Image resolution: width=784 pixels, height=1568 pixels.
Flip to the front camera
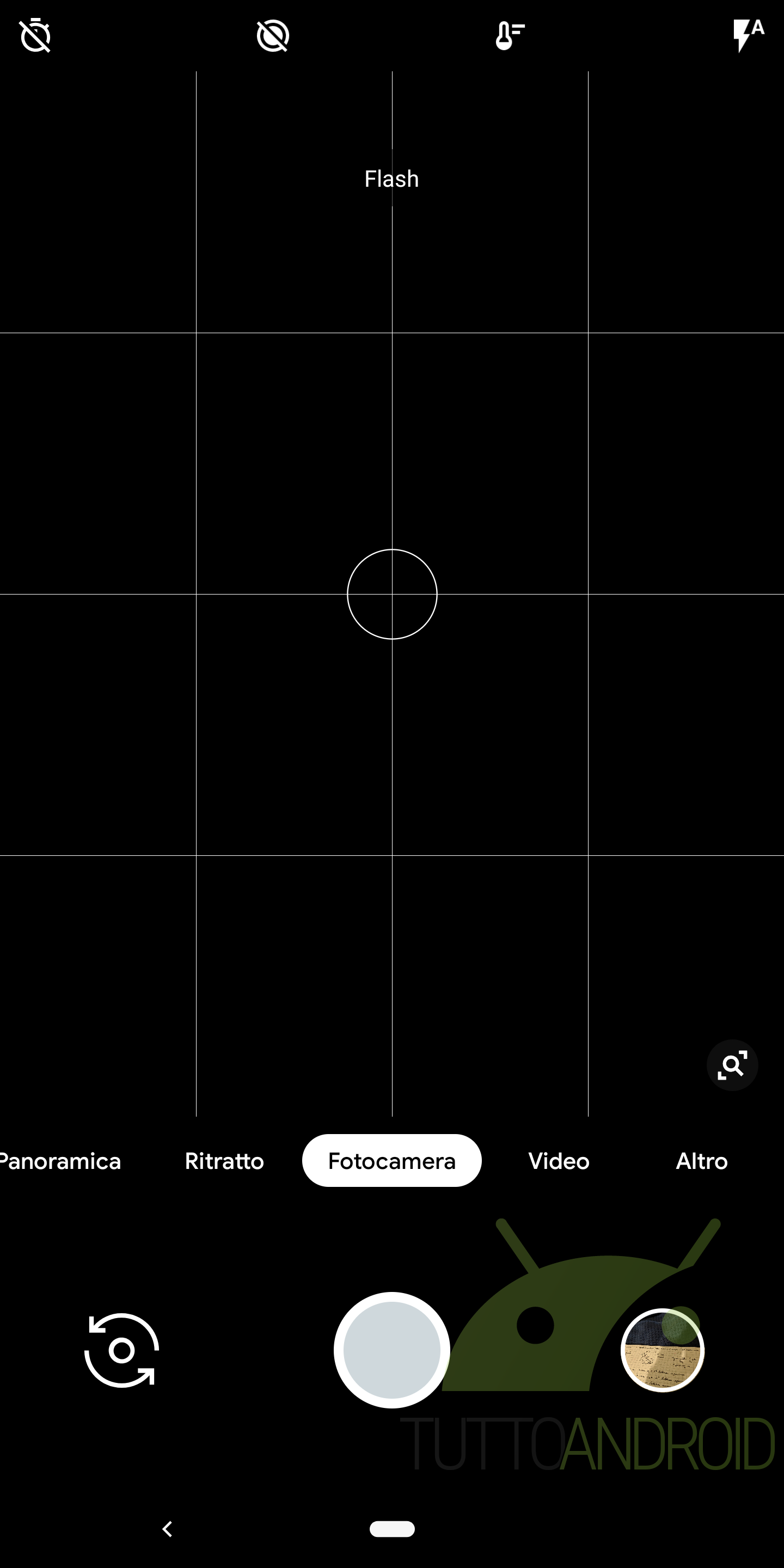[x=121, y=1350]
